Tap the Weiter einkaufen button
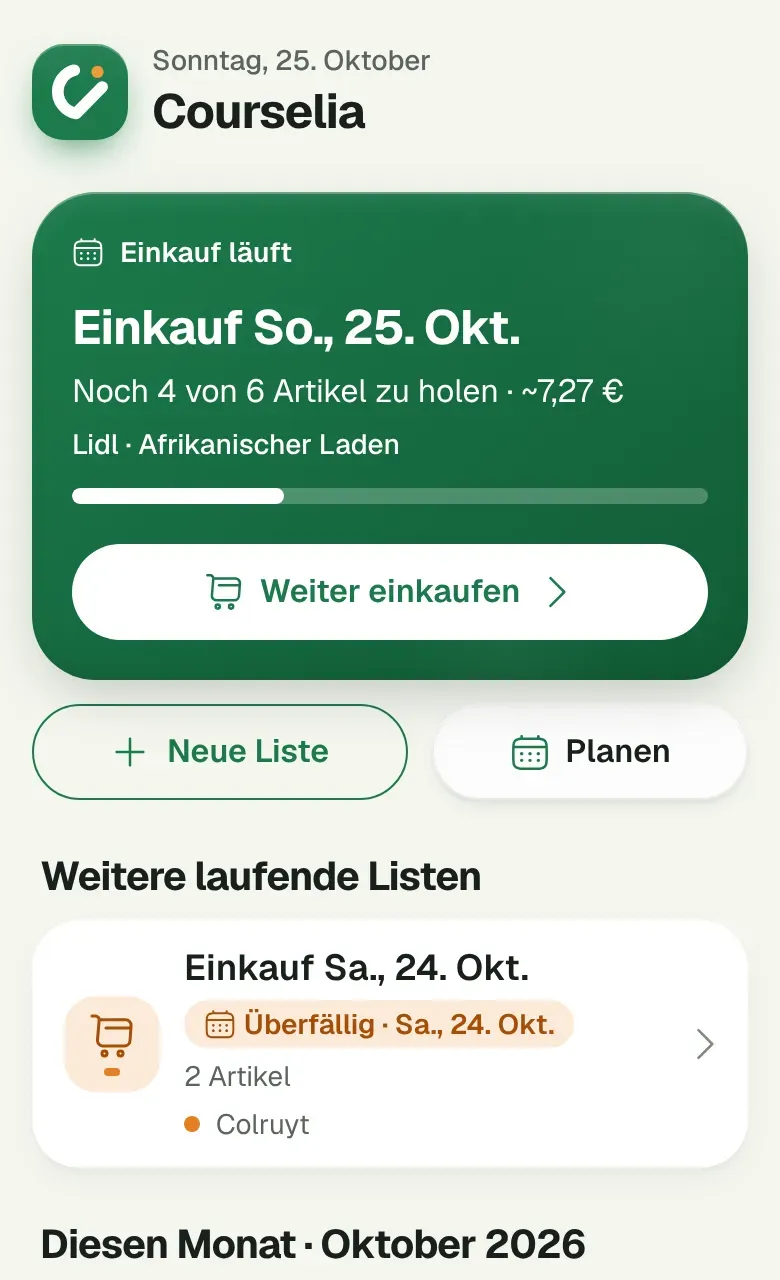780x1280 pixels. [x=390, y=592]
